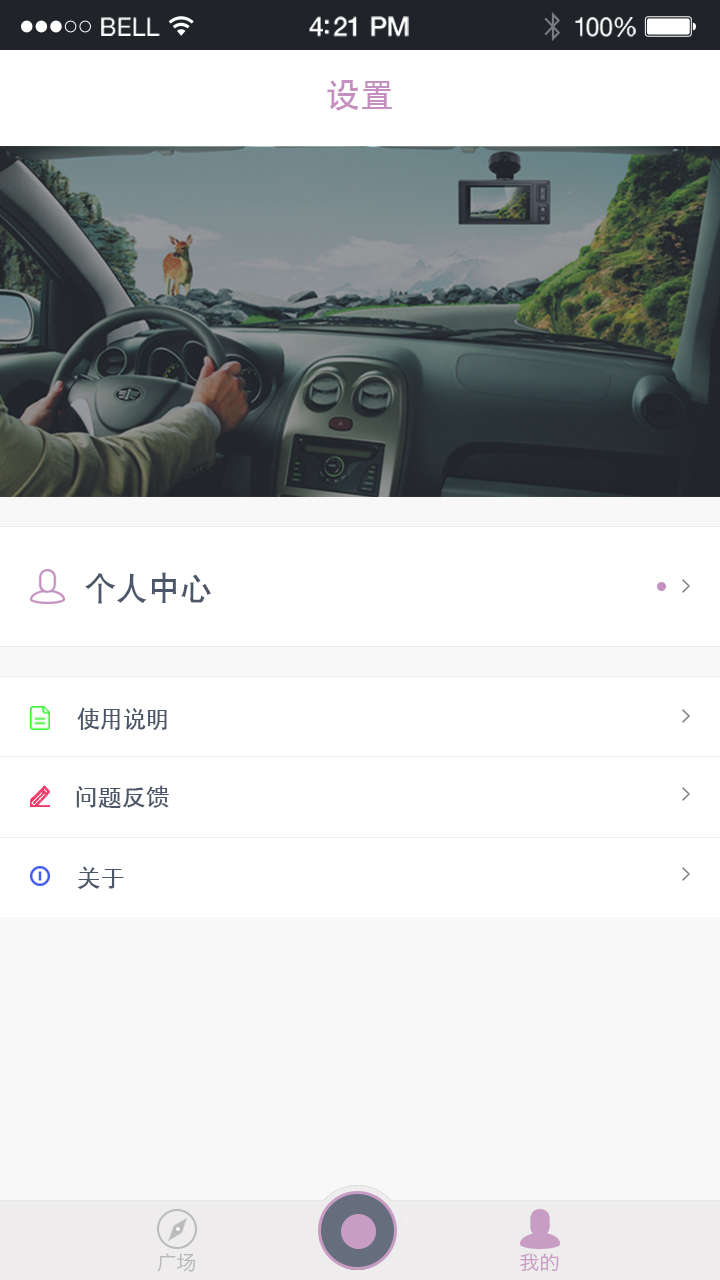Open 问题反馈 feedback row

360,797
